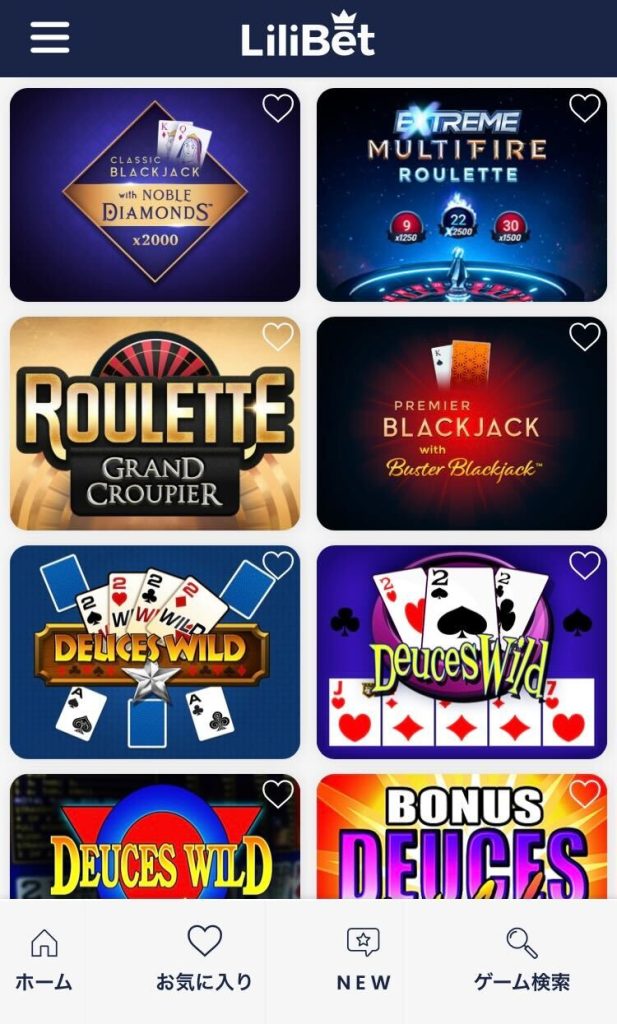Favorite Premier Blackjack with Buster Blackjack
Image resolution: width=617 pixels, height=1024 pixels.
pyautogui.click(x=584, y=337)
